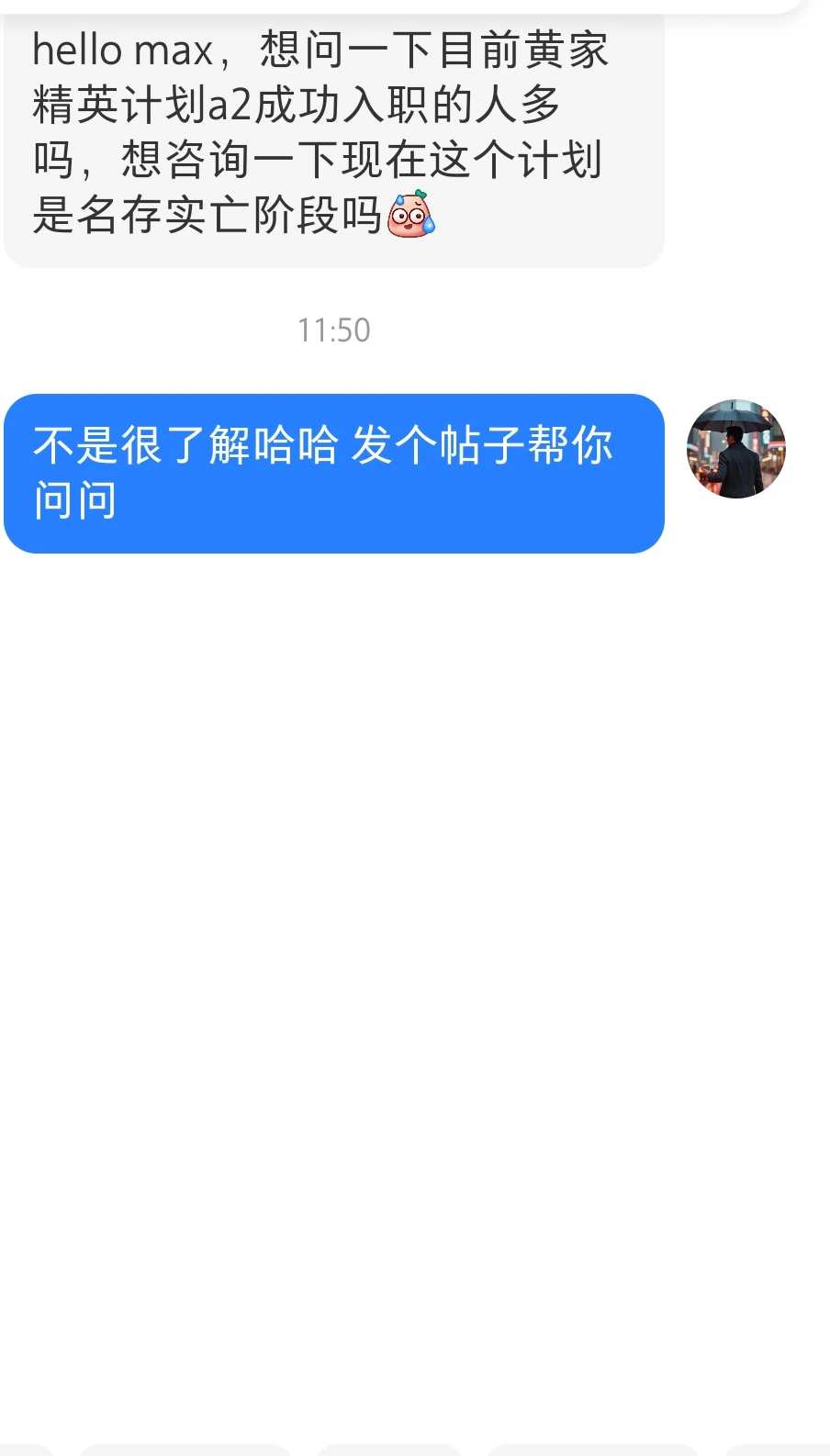Tap the sweating face emoji in the message
Image resolution: width=830 pixels, height=1456 pixels.
click(x=412, y=215)
